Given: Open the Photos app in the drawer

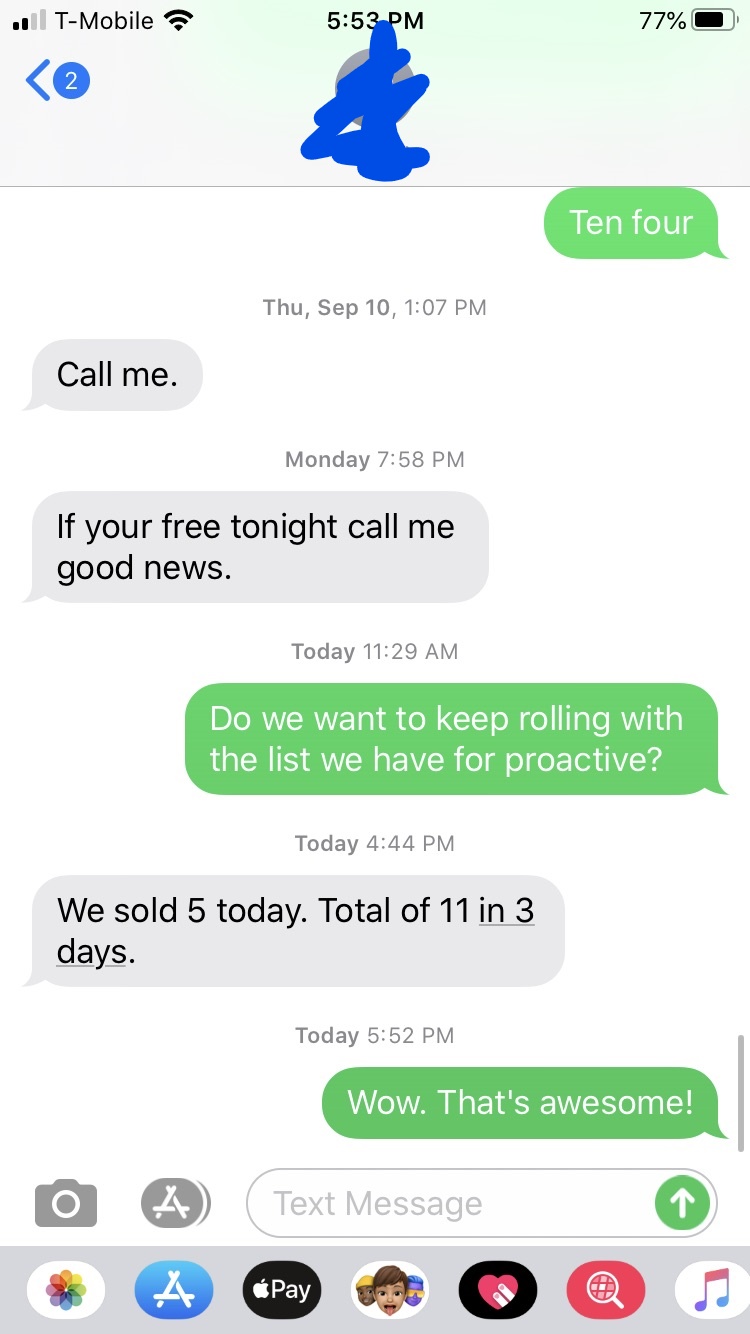Looking at the screenshot, I should [66, 1290].
